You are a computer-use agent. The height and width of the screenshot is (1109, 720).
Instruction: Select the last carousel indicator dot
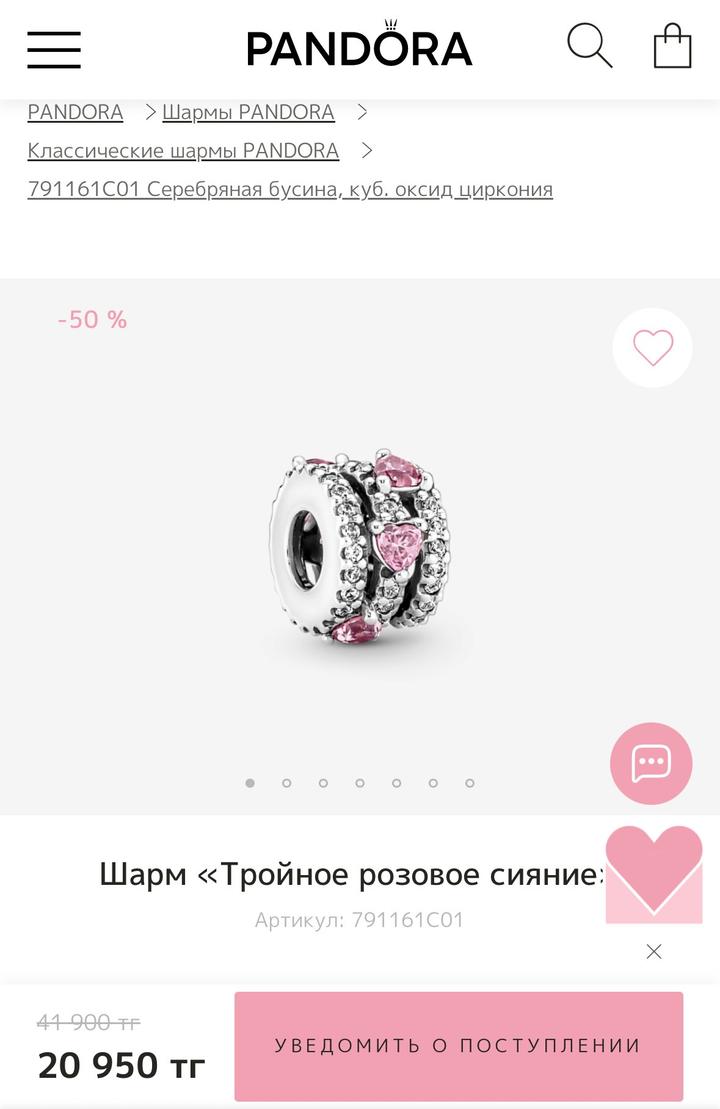click(469, 783)
